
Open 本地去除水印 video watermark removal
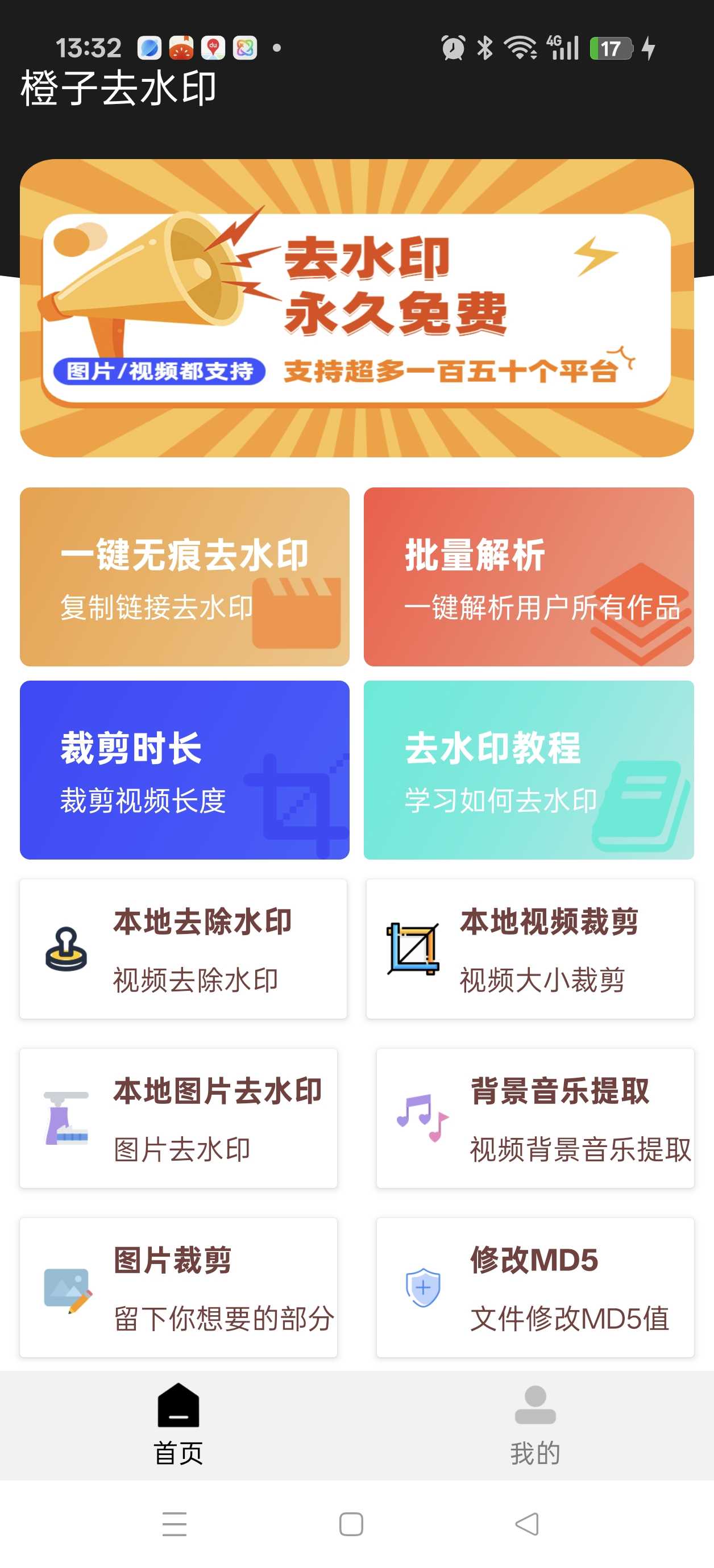click(184, 948)
